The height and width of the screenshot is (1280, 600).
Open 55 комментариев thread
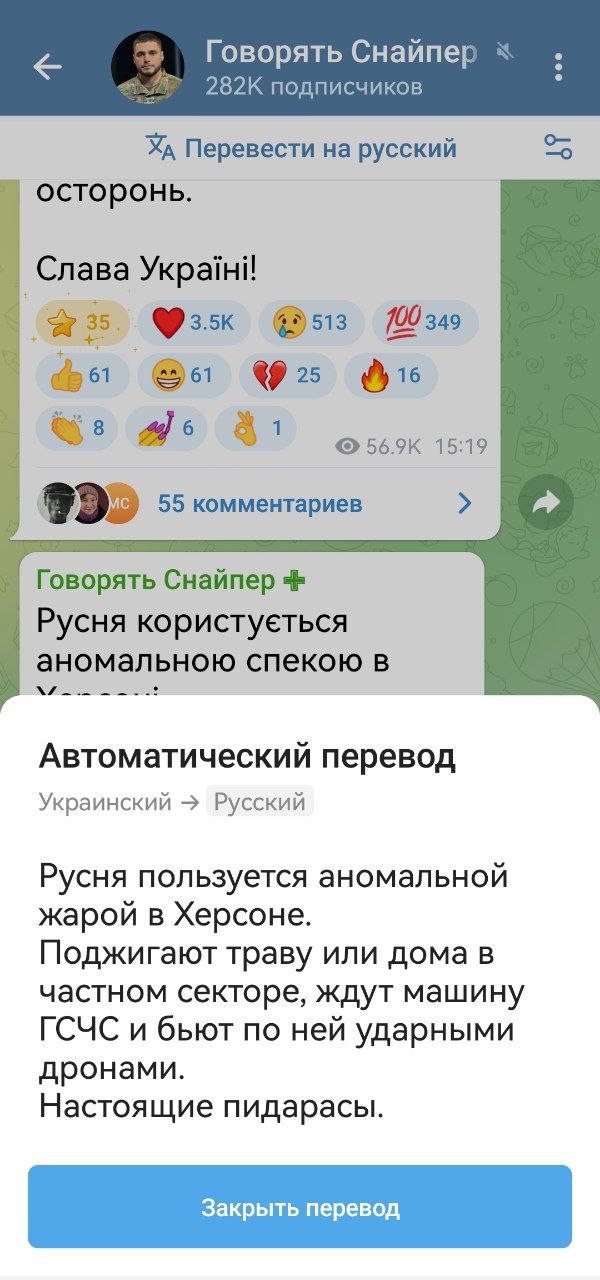click(258, 503)
